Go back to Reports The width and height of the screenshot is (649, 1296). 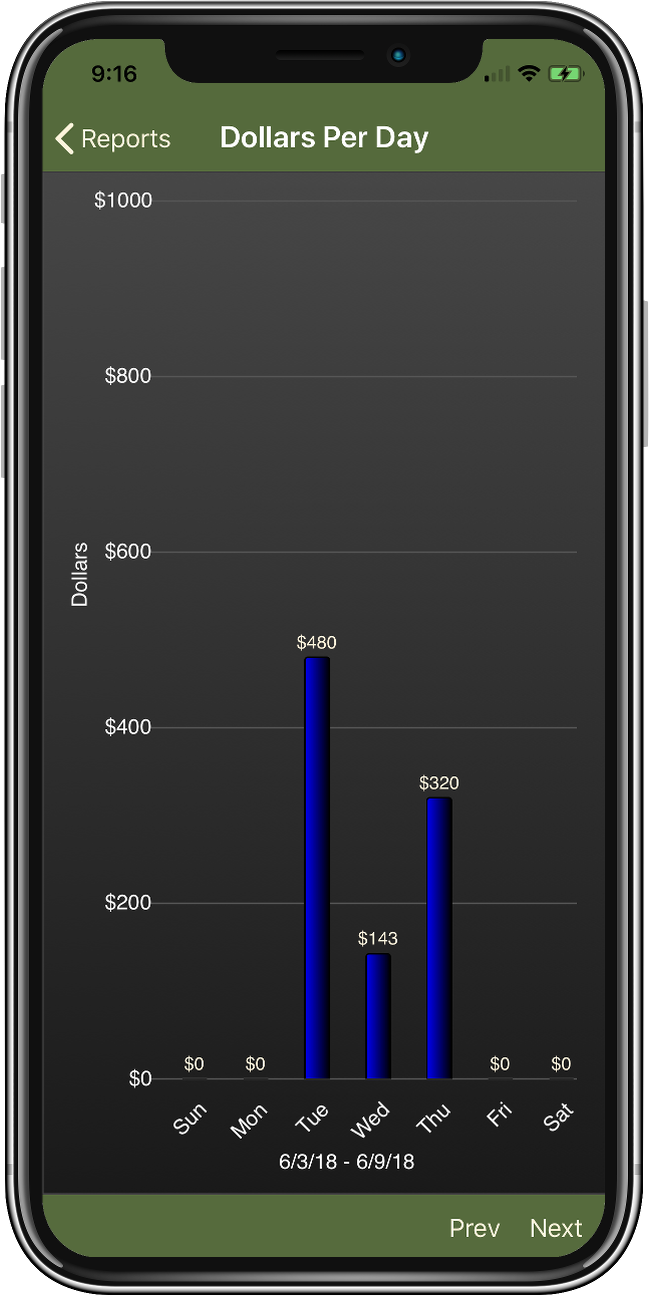(113, 139)
